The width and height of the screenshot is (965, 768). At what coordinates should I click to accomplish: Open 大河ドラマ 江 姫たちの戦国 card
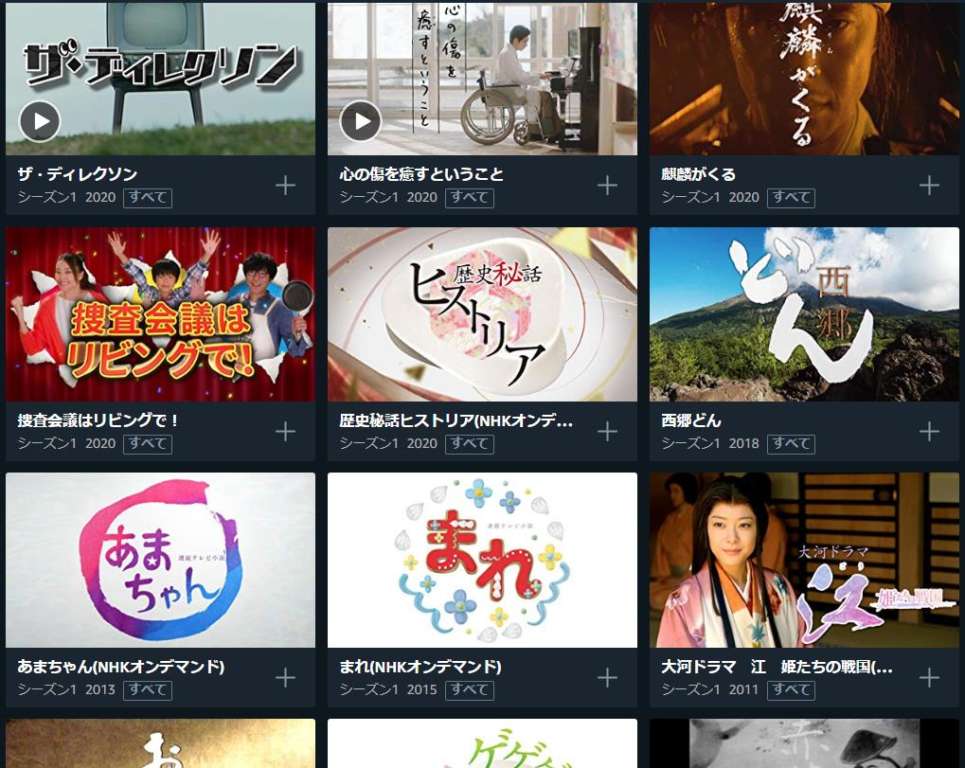coord(804,560)
